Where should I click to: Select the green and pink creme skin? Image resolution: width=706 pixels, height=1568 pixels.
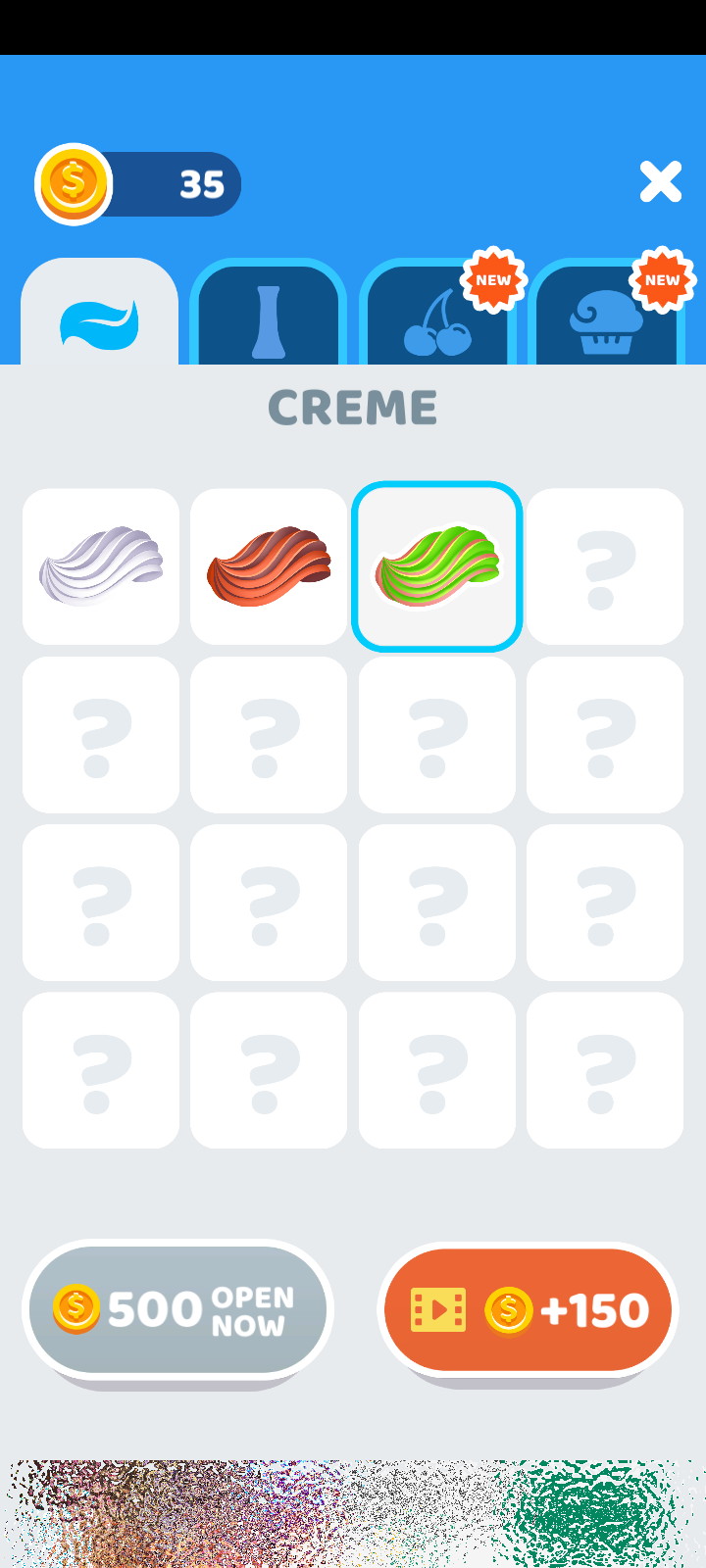coord(436,566)
